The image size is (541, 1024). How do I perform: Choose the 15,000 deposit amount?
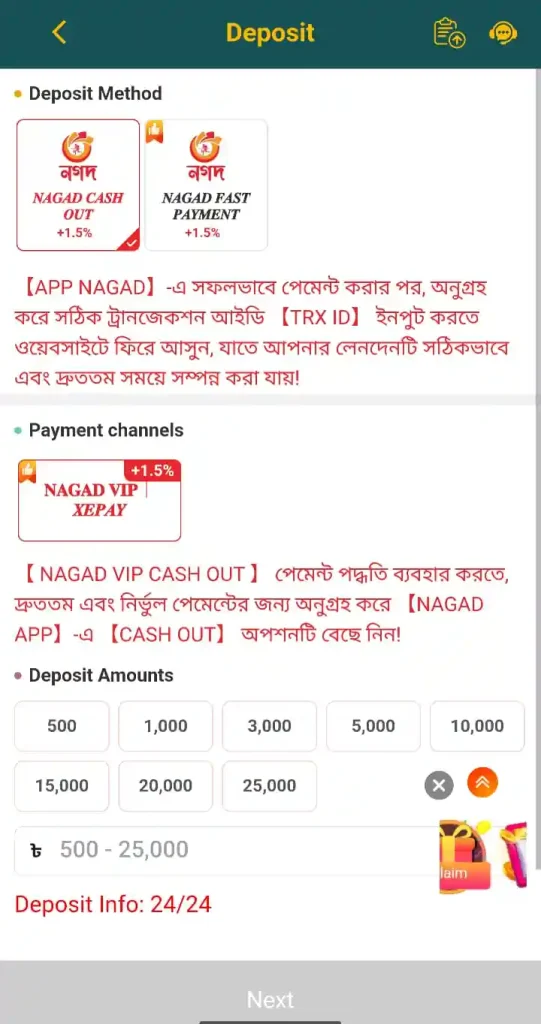(x=61, y=786)
